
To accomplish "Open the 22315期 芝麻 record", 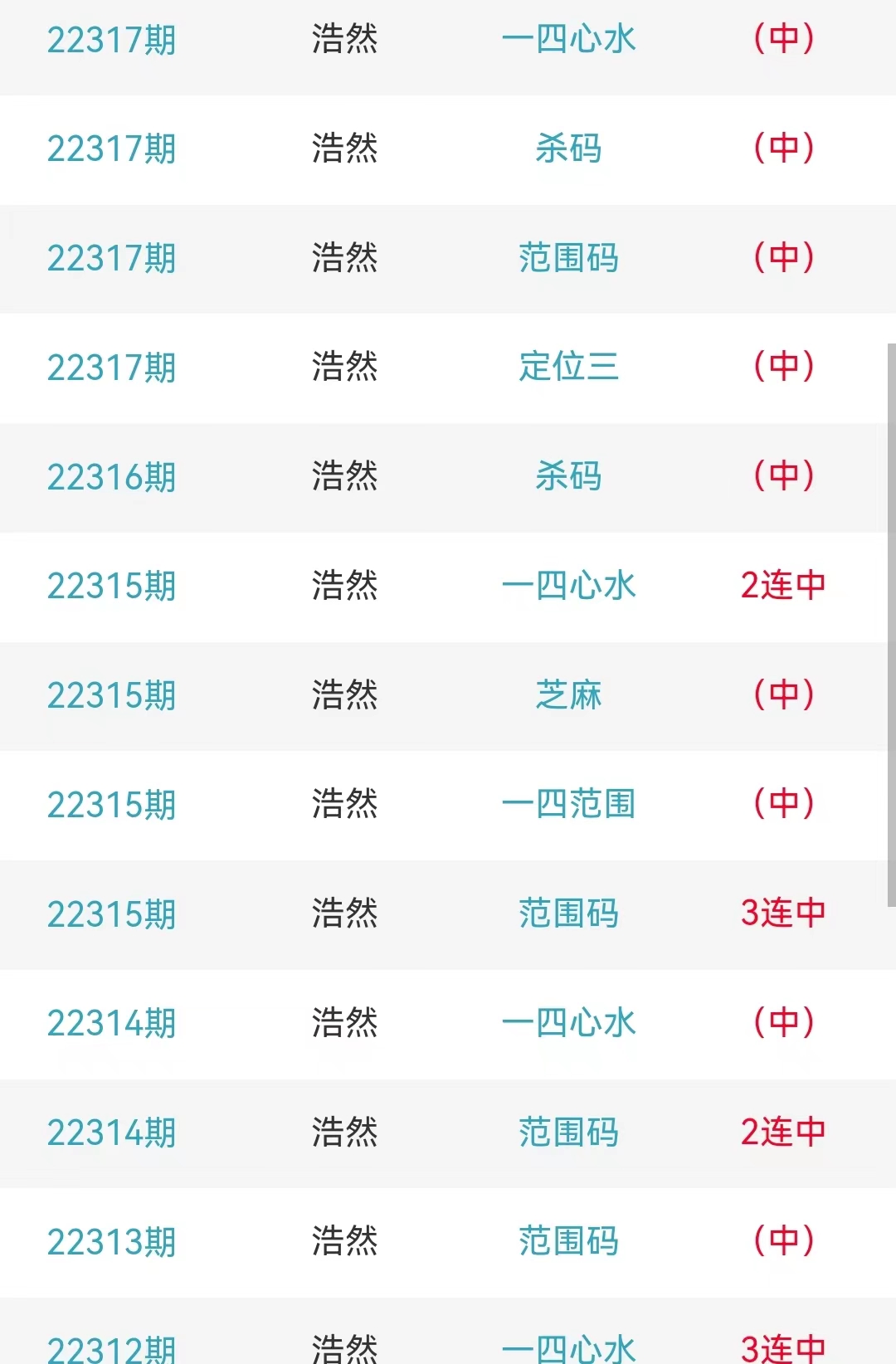I will [568, 695].
